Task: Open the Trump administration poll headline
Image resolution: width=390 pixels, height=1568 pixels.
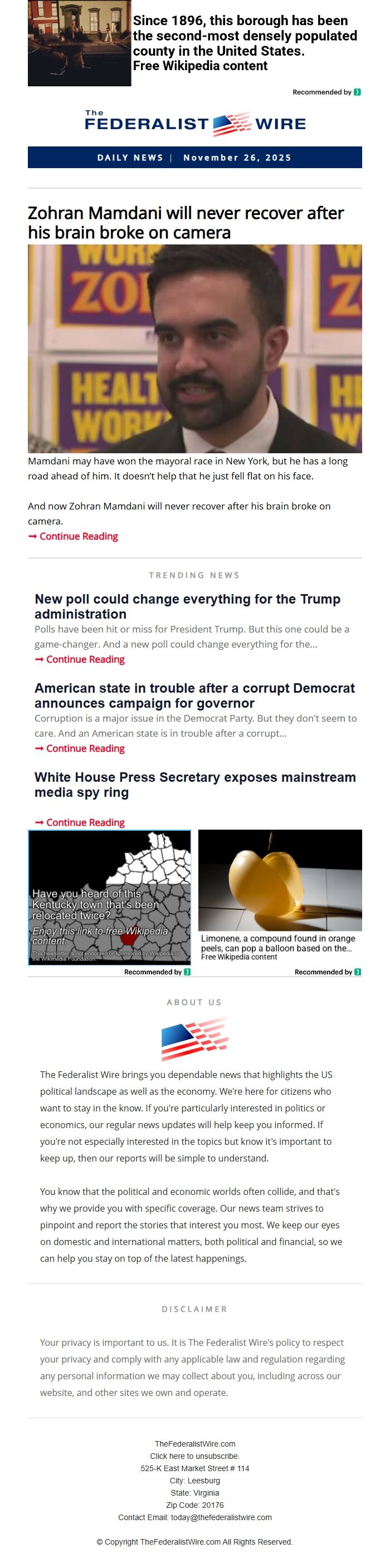Action: point(187,606)
